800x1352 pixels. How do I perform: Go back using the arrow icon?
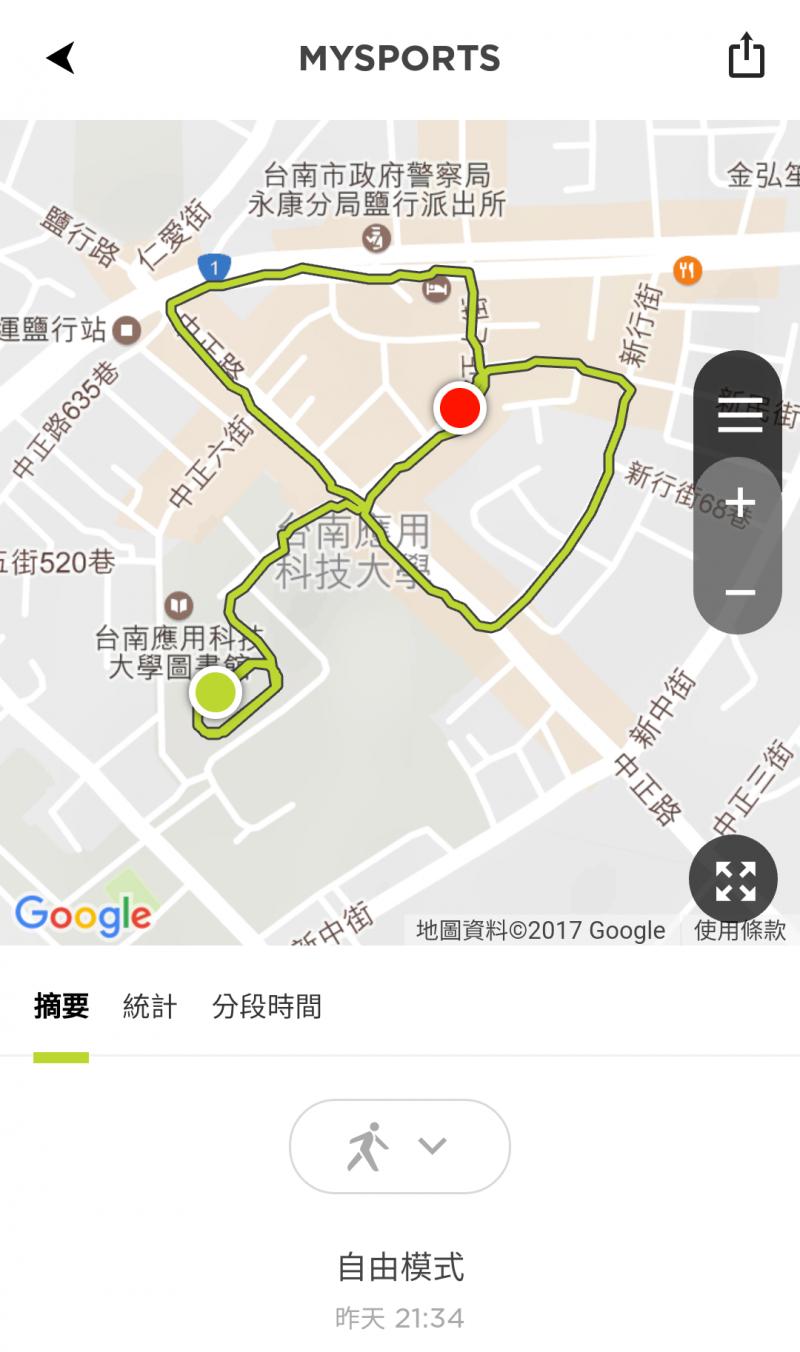[61, 58]
